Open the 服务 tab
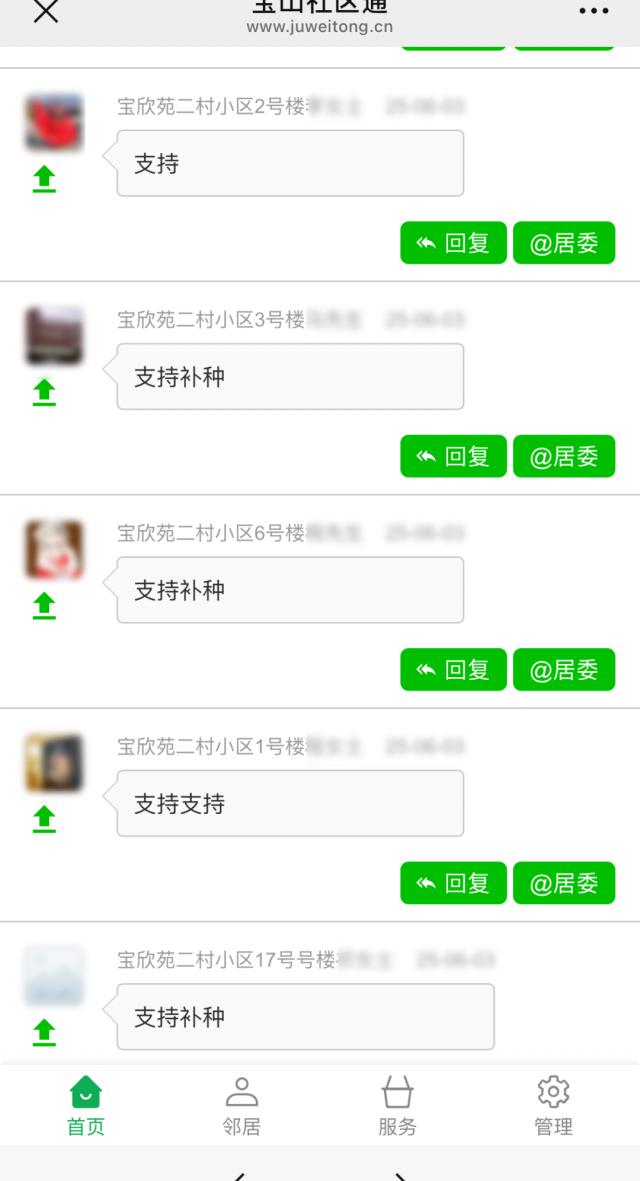 (397, 1105)
